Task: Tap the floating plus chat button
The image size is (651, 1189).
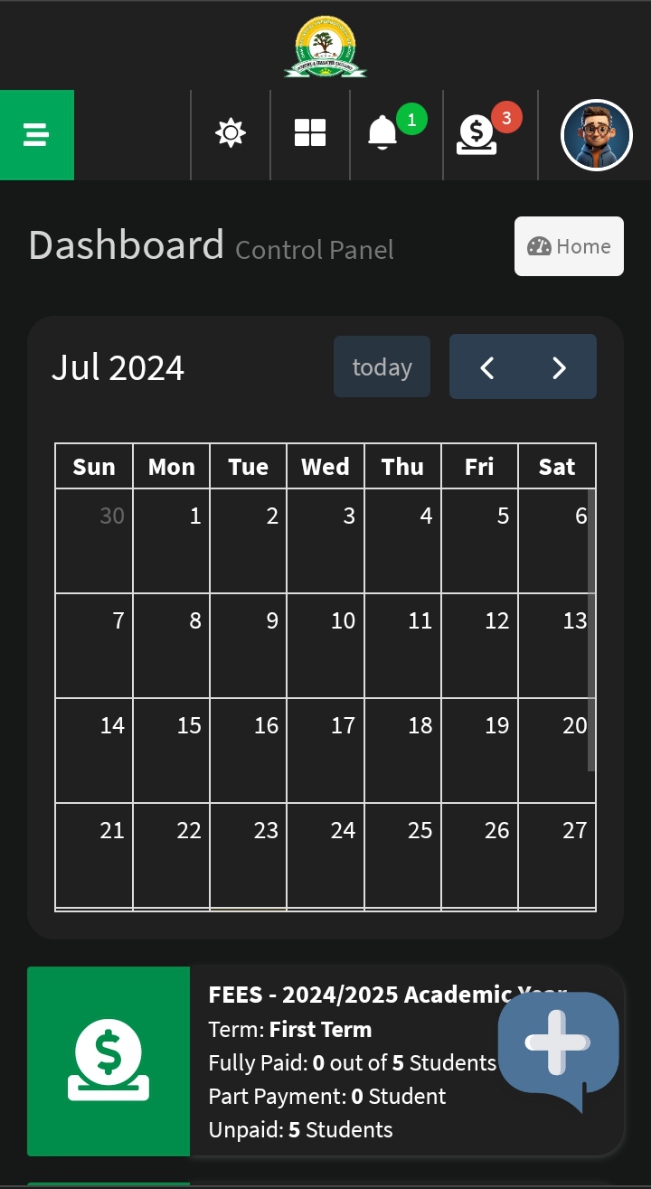Action: tap(558, 1045)
